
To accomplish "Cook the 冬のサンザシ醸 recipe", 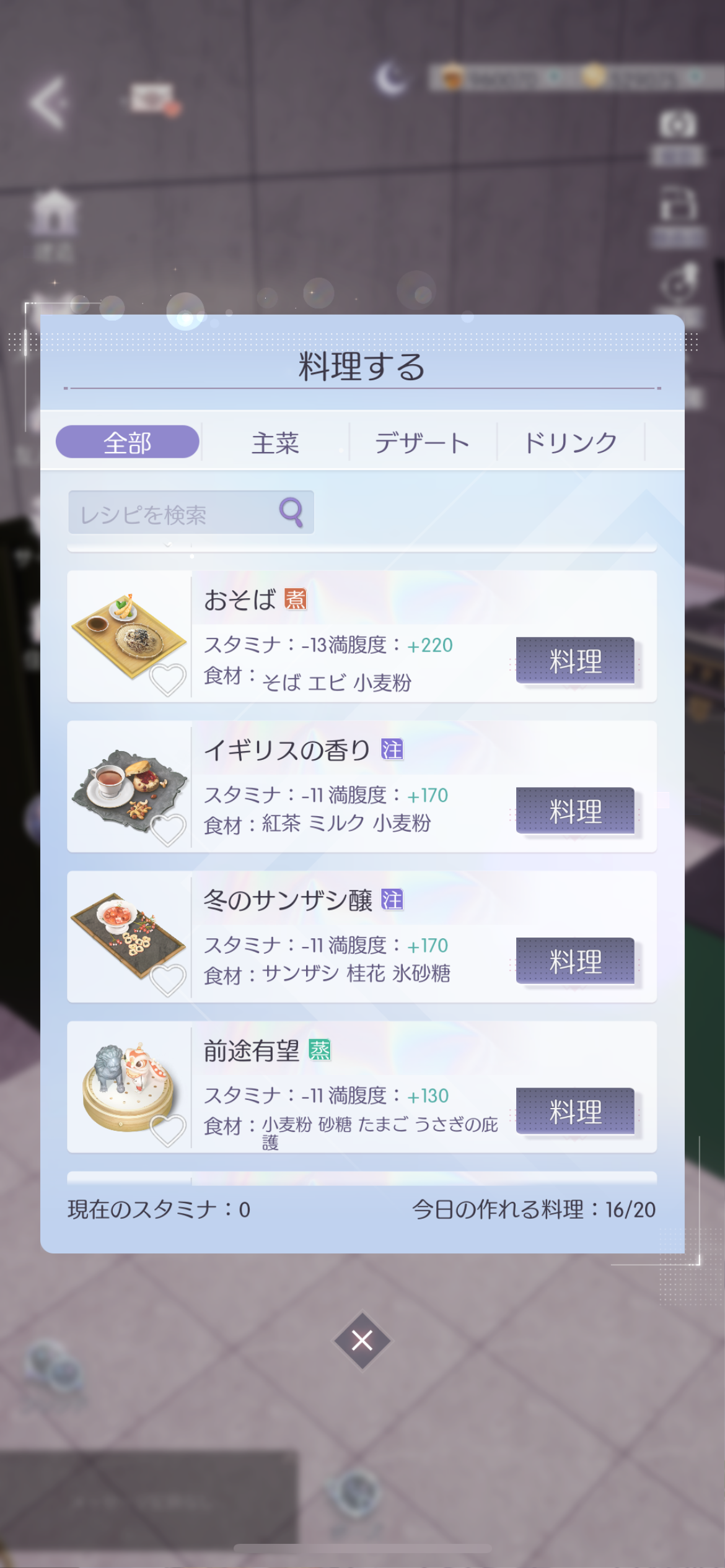I will click(575, 961).
